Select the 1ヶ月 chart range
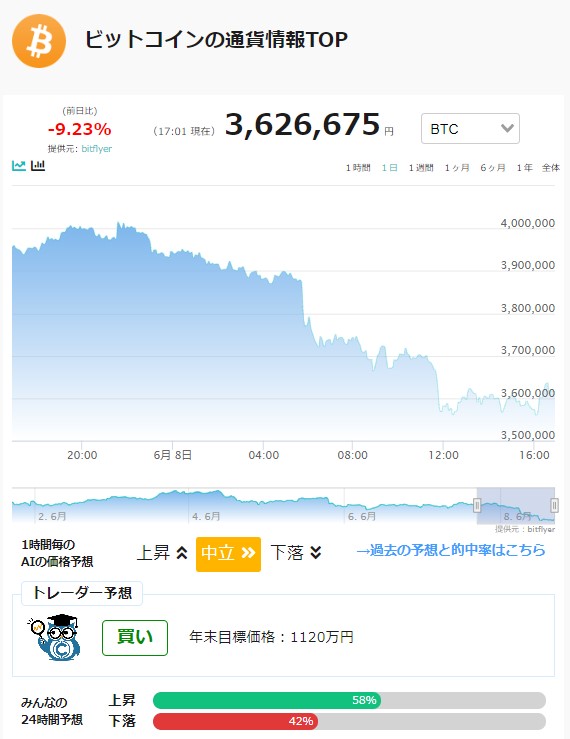This screenshot has height=739, width=570. pyautogui.click(x=457, y=168)
